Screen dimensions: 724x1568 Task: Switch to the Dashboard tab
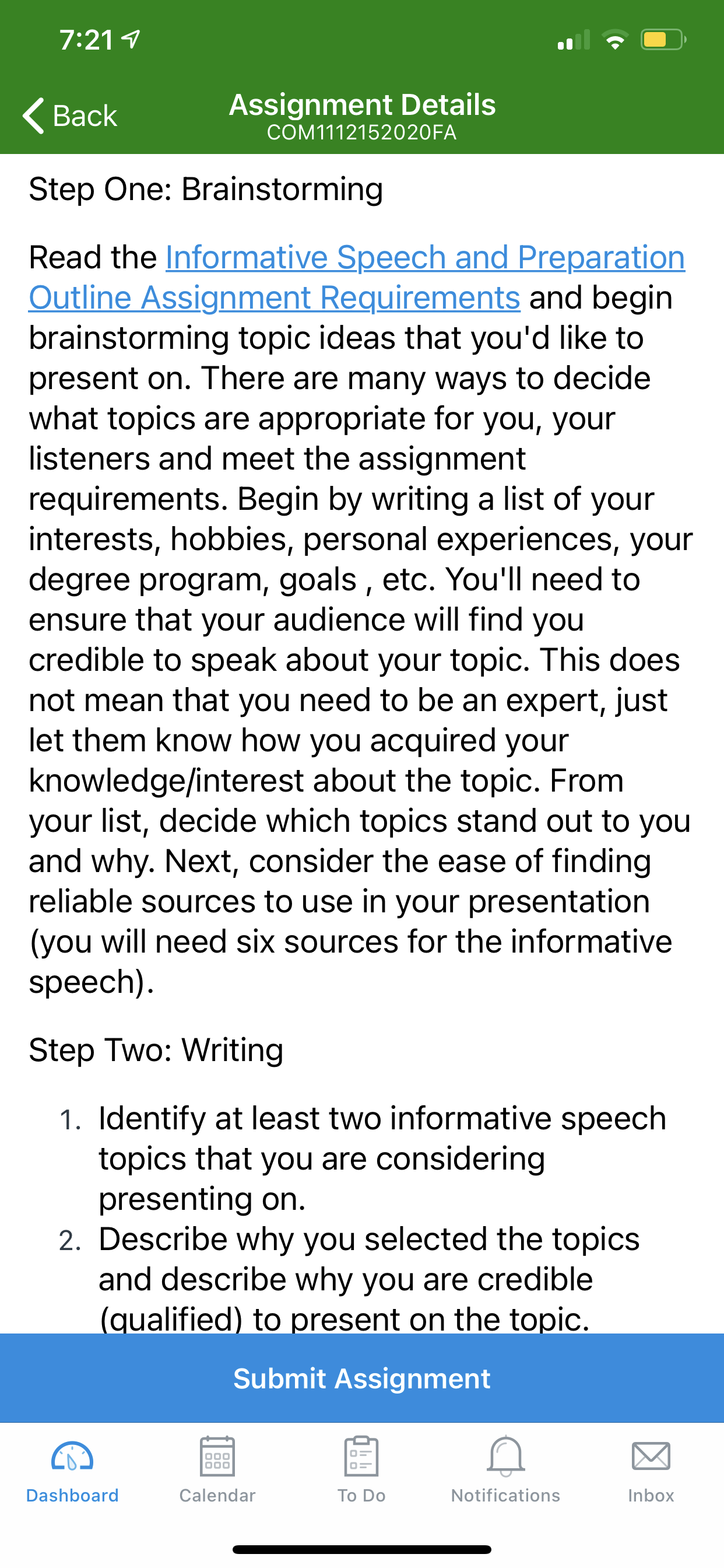pyautogui.click(x=72, y=1471)
